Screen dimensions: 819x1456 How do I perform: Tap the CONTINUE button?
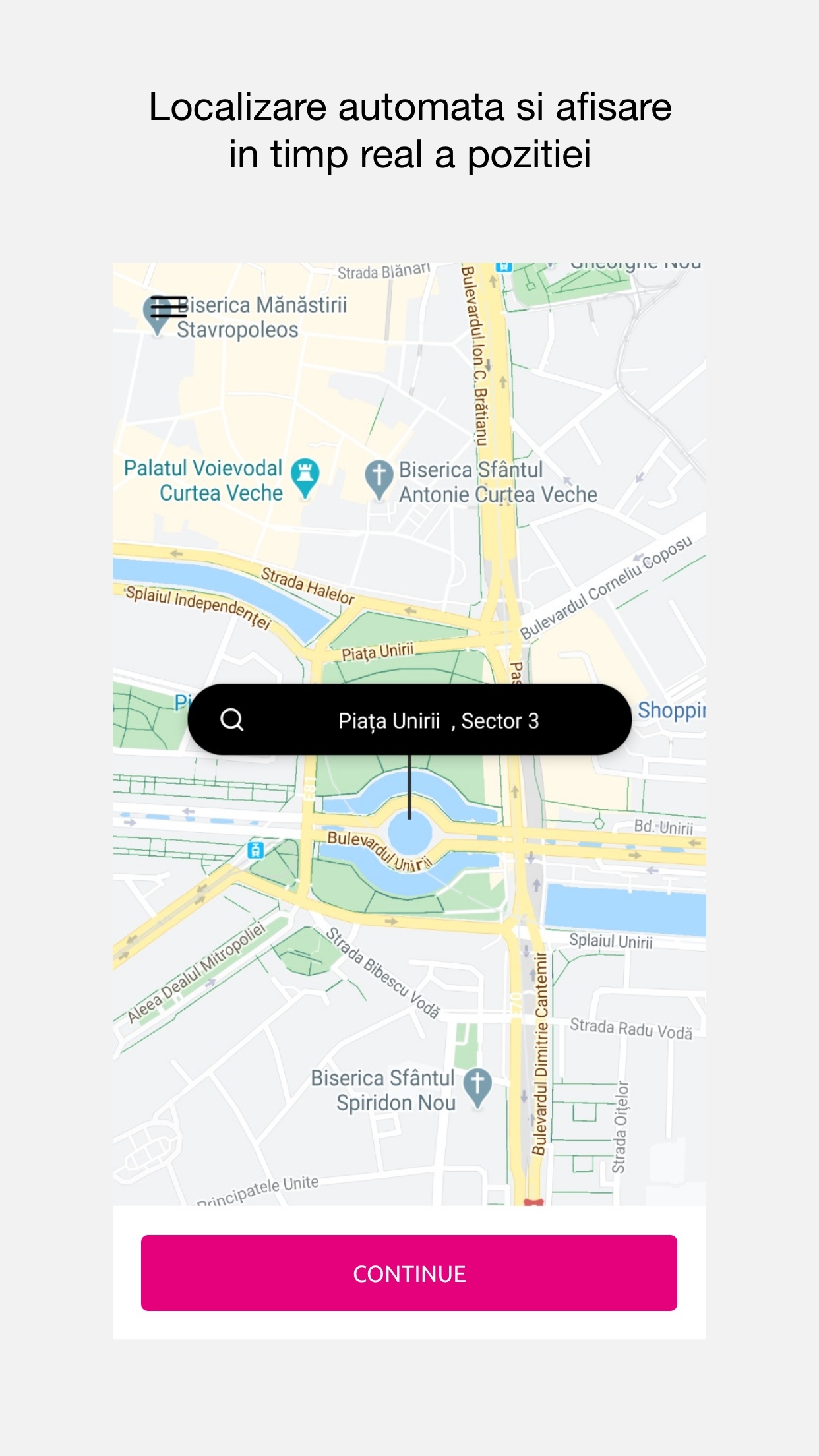coord(409,1273)
